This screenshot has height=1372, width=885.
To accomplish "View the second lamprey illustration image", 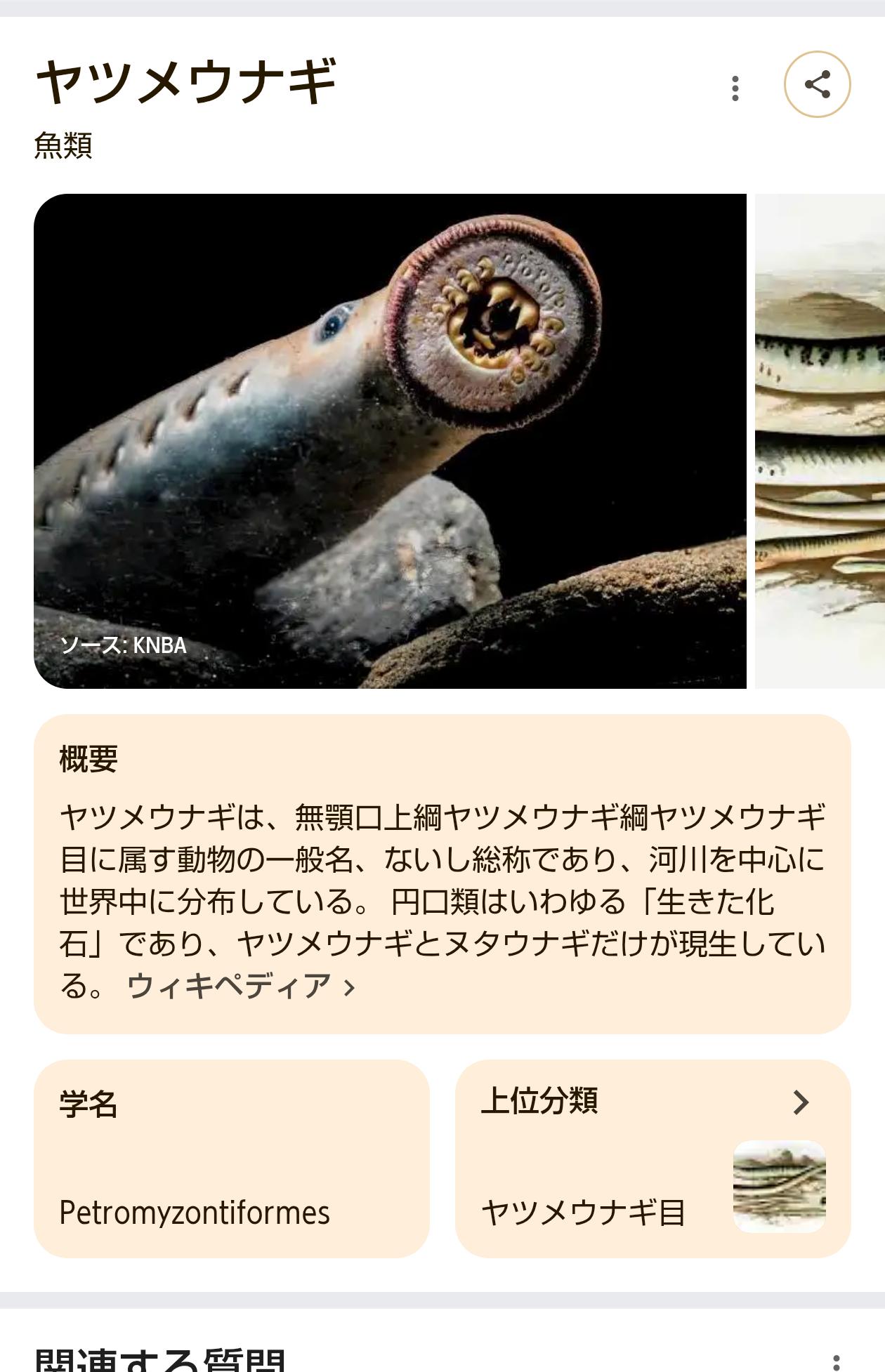I will [x=820, y=441].
